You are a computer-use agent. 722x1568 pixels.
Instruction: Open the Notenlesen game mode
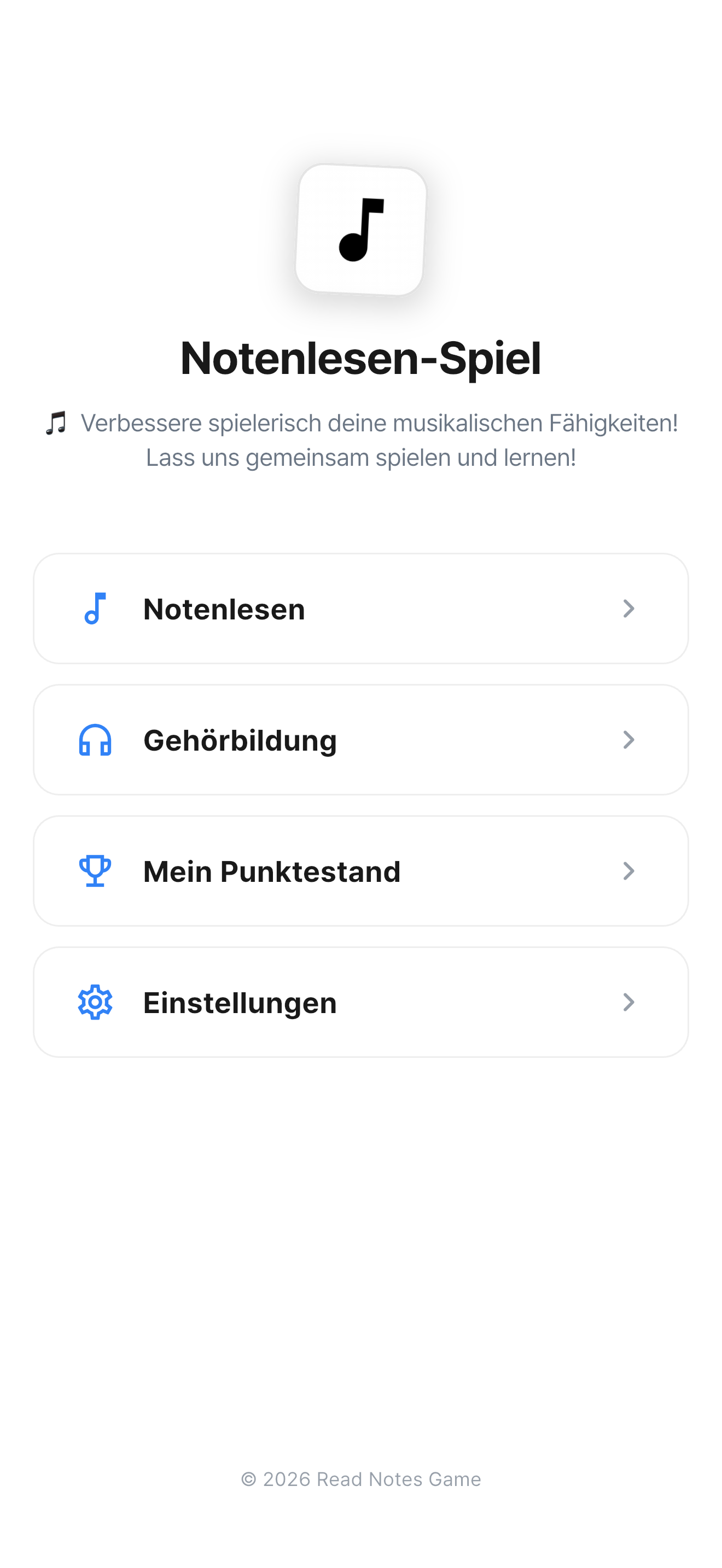[360, 609]
